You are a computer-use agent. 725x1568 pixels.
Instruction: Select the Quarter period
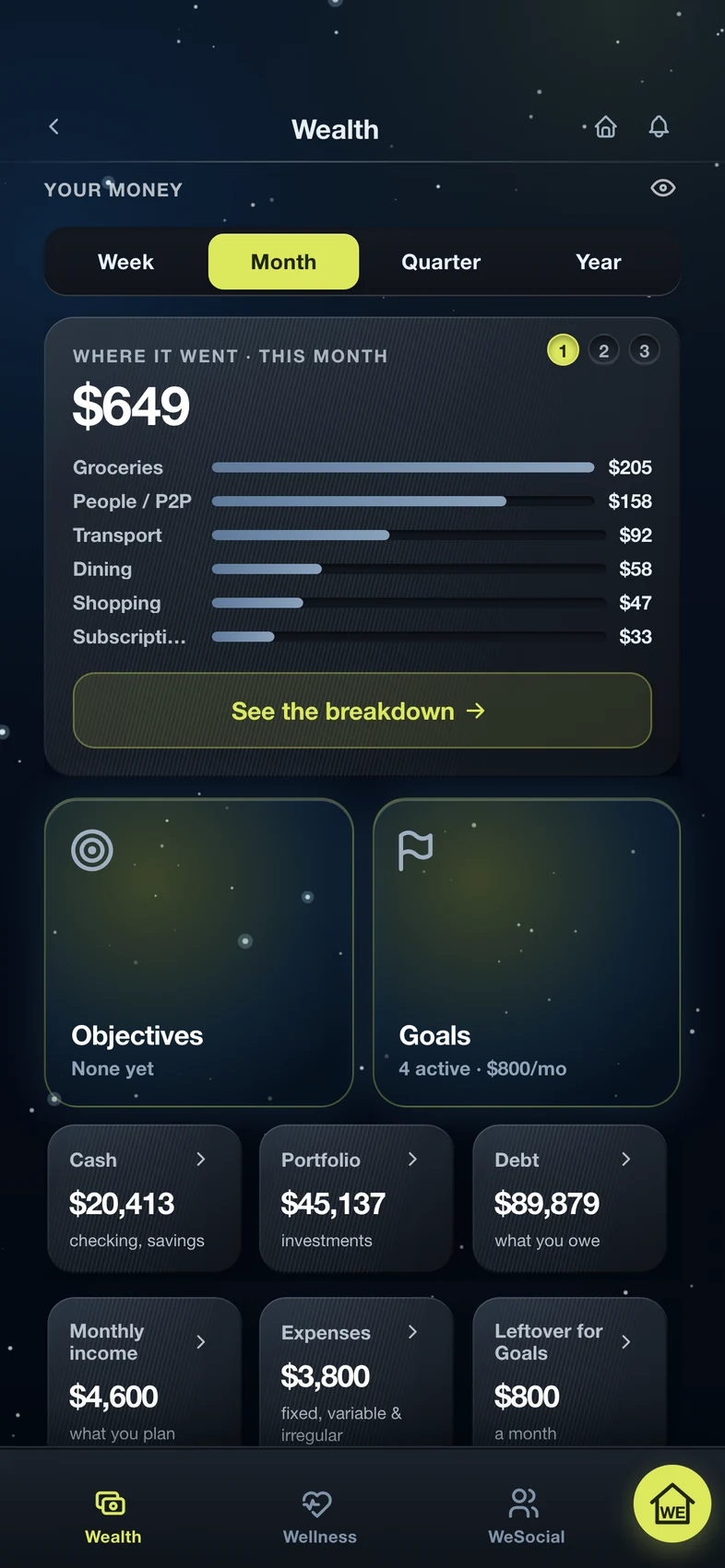pos(441,262)
